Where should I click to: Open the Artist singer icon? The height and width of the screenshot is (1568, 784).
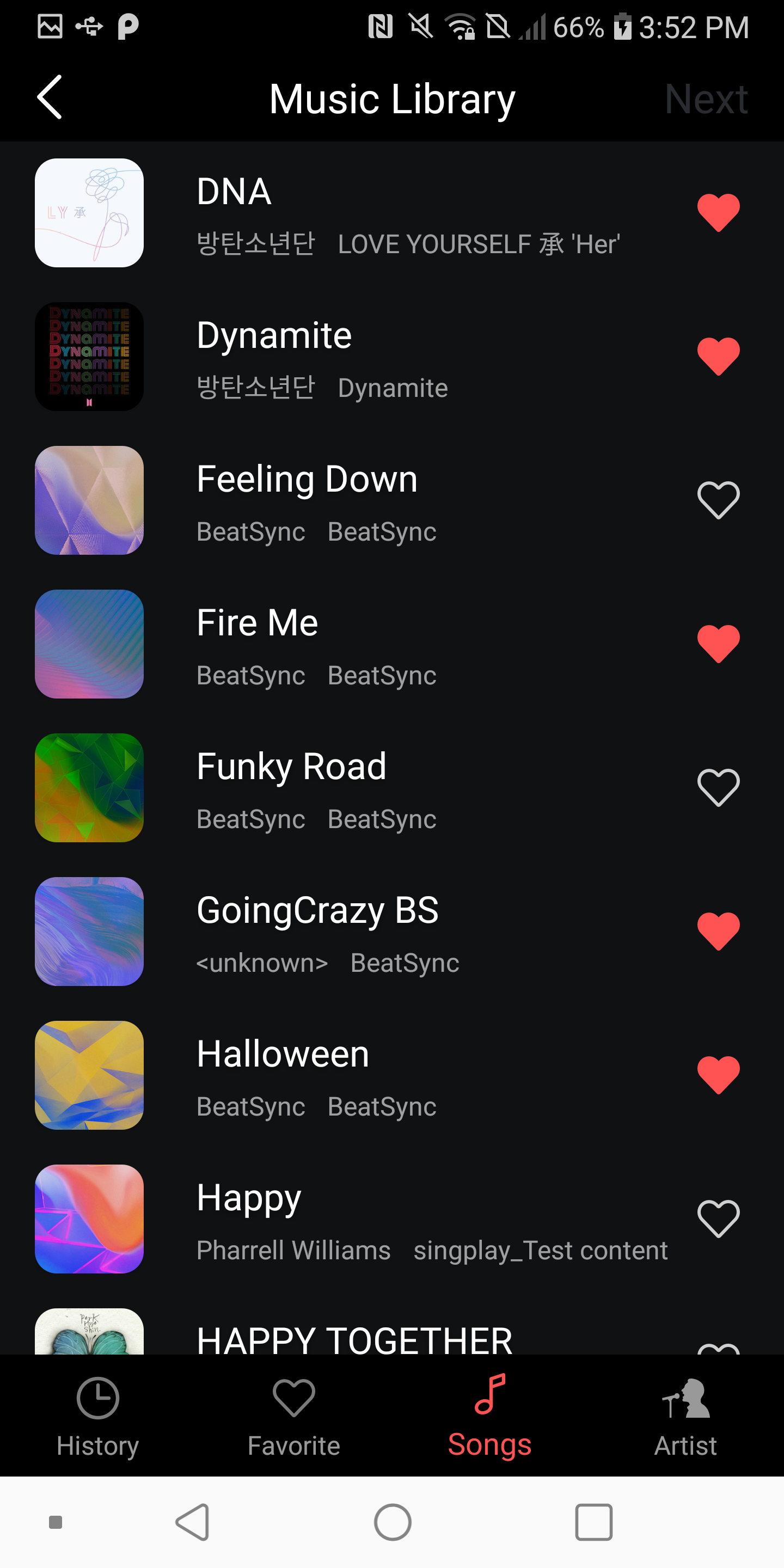click(x=686, y=1398)
